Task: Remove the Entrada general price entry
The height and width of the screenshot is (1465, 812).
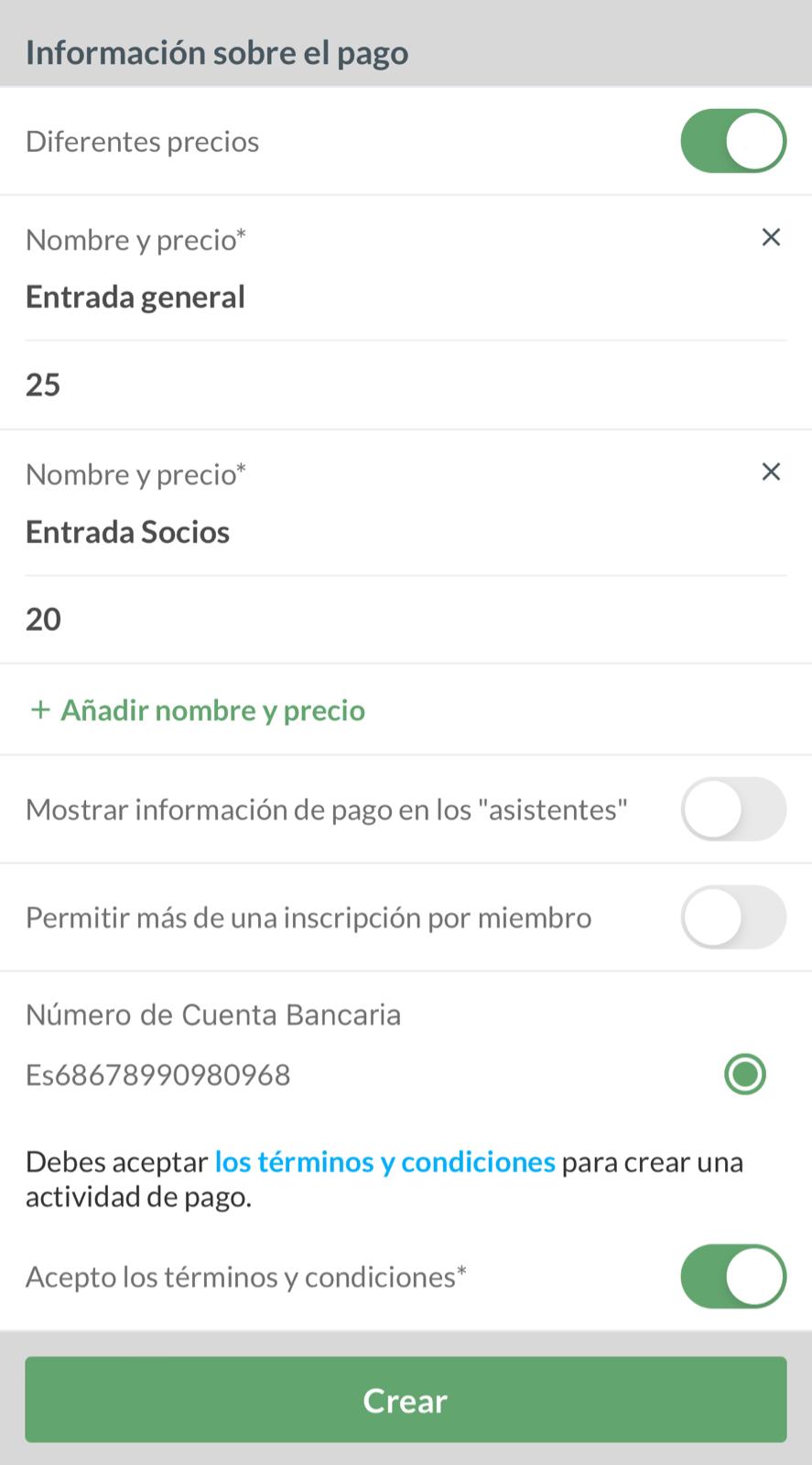Action: coord(771,238)
